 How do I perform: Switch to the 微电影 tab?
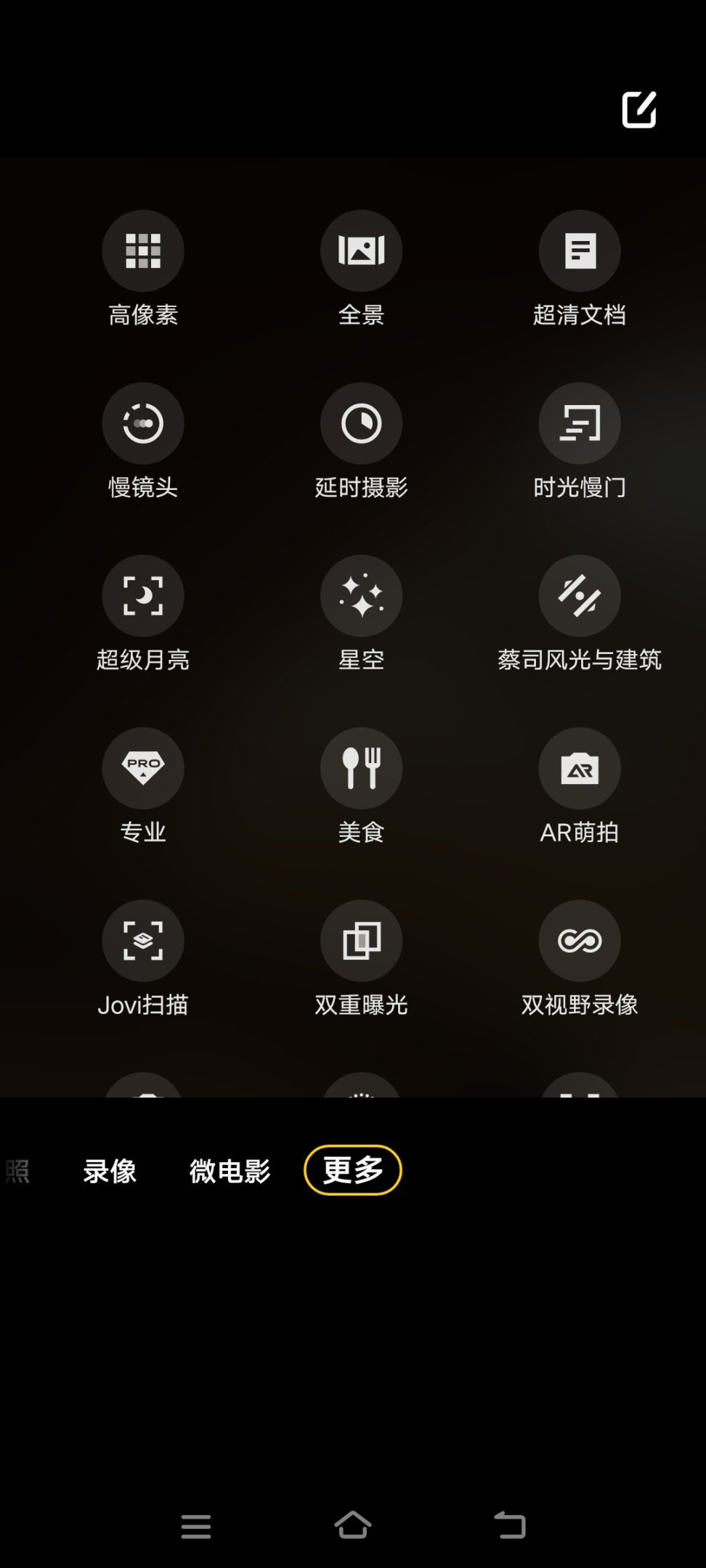point(230,1171)
